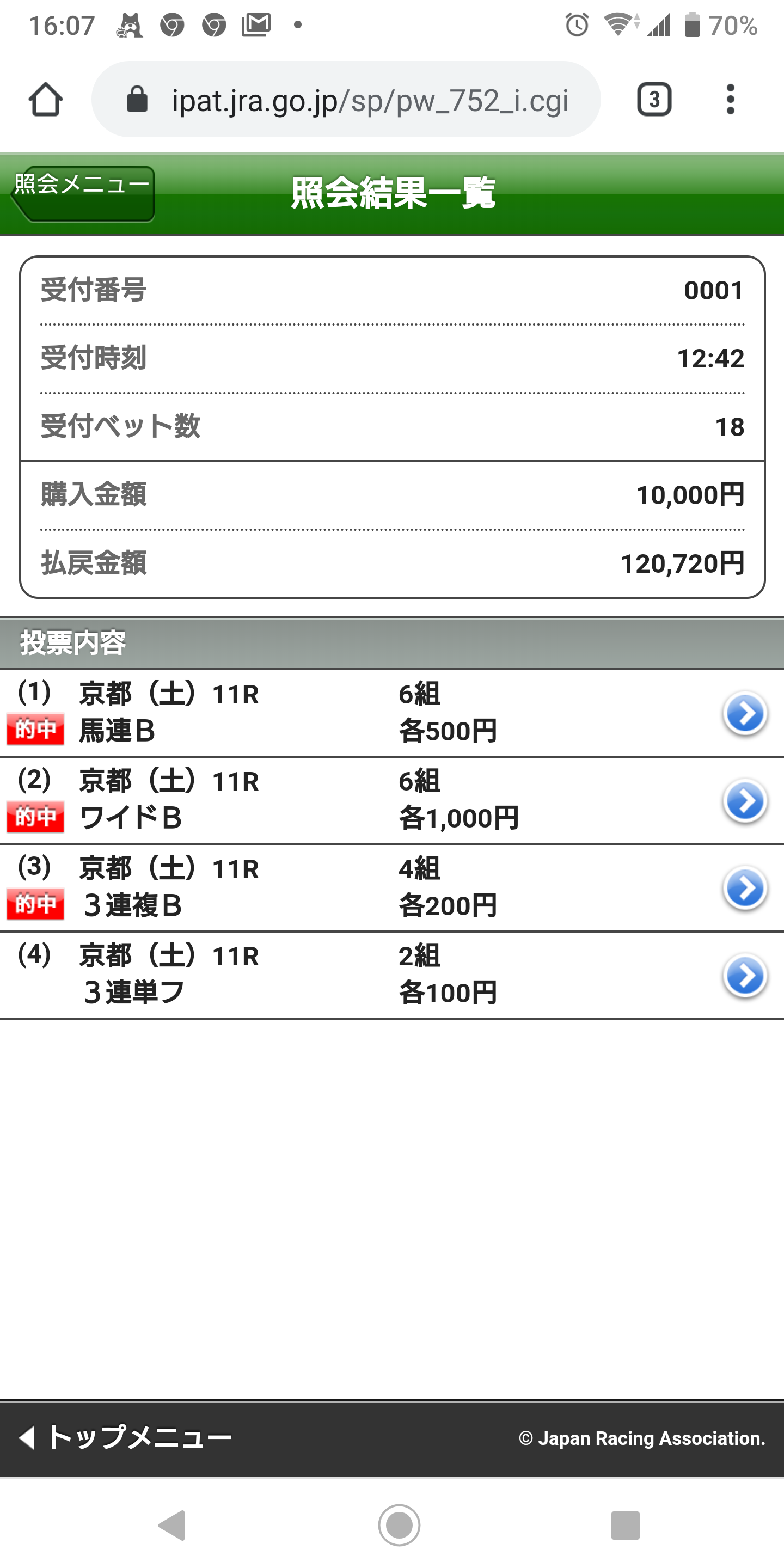Show details of the 3連単フ bet
The width and height of the screenshot is (784, 1568).
click(392, 975)
